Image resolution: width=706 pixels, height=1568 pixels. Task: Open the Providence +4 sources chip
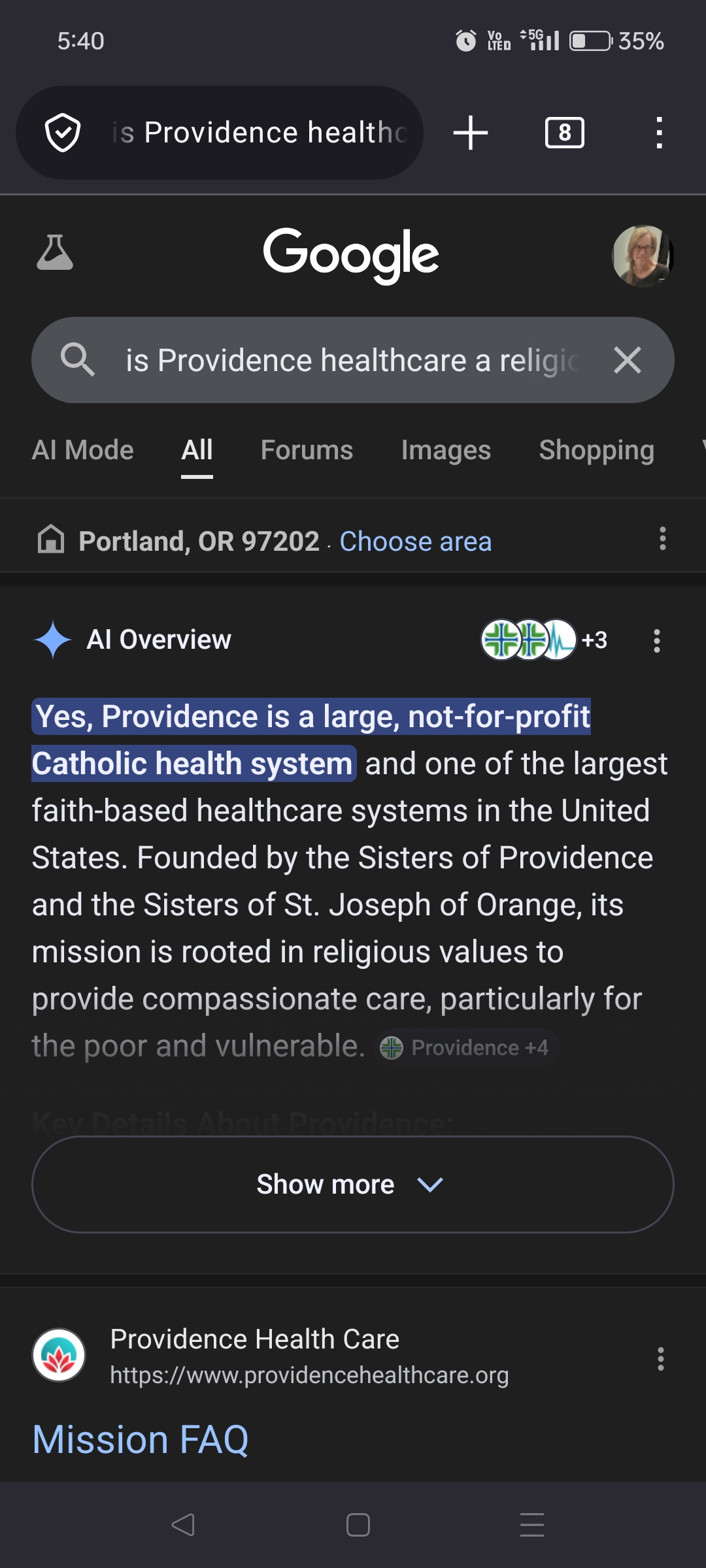(x=468, y=1048)
